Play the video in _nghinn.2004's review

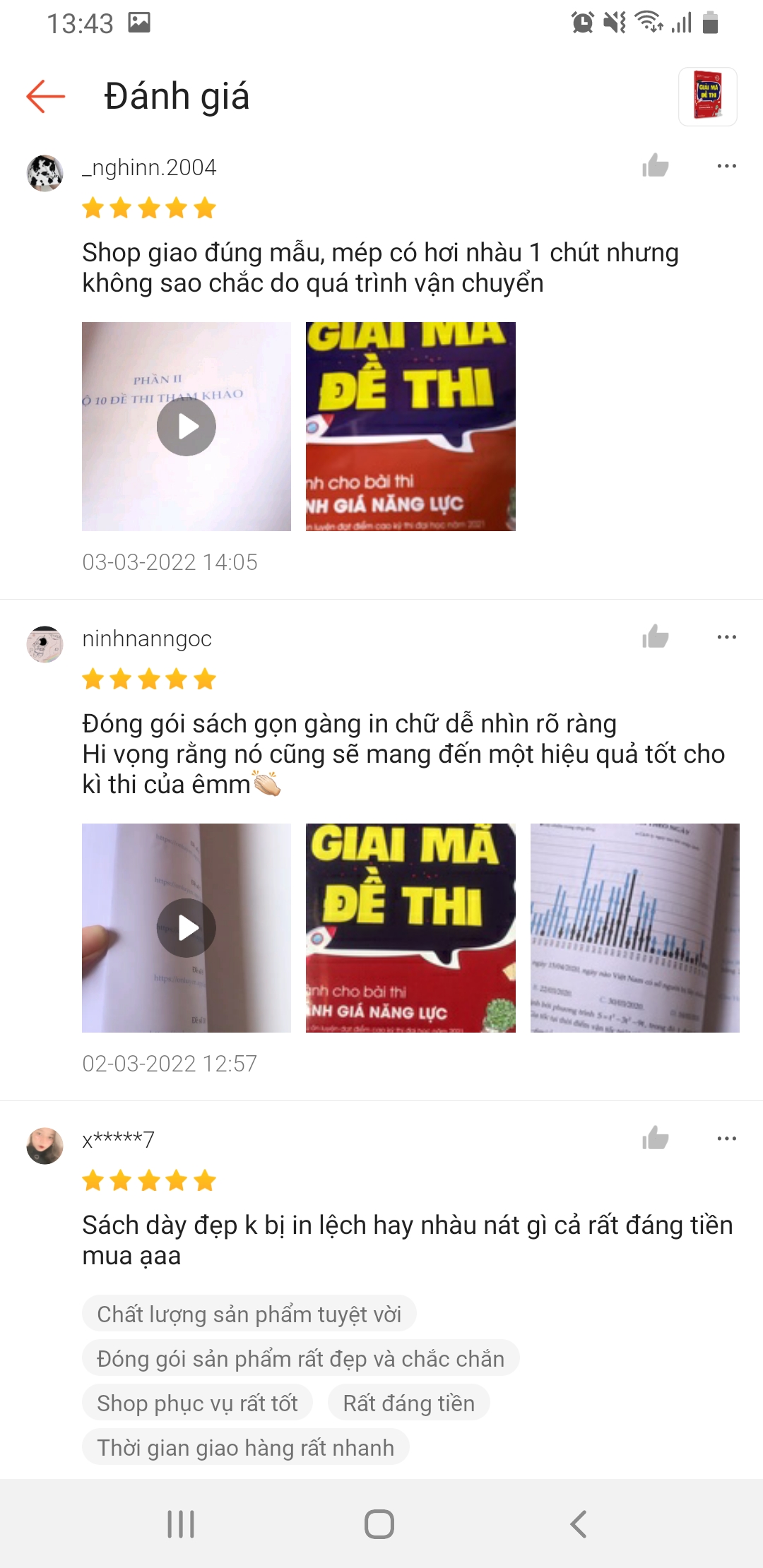[187, 427]
